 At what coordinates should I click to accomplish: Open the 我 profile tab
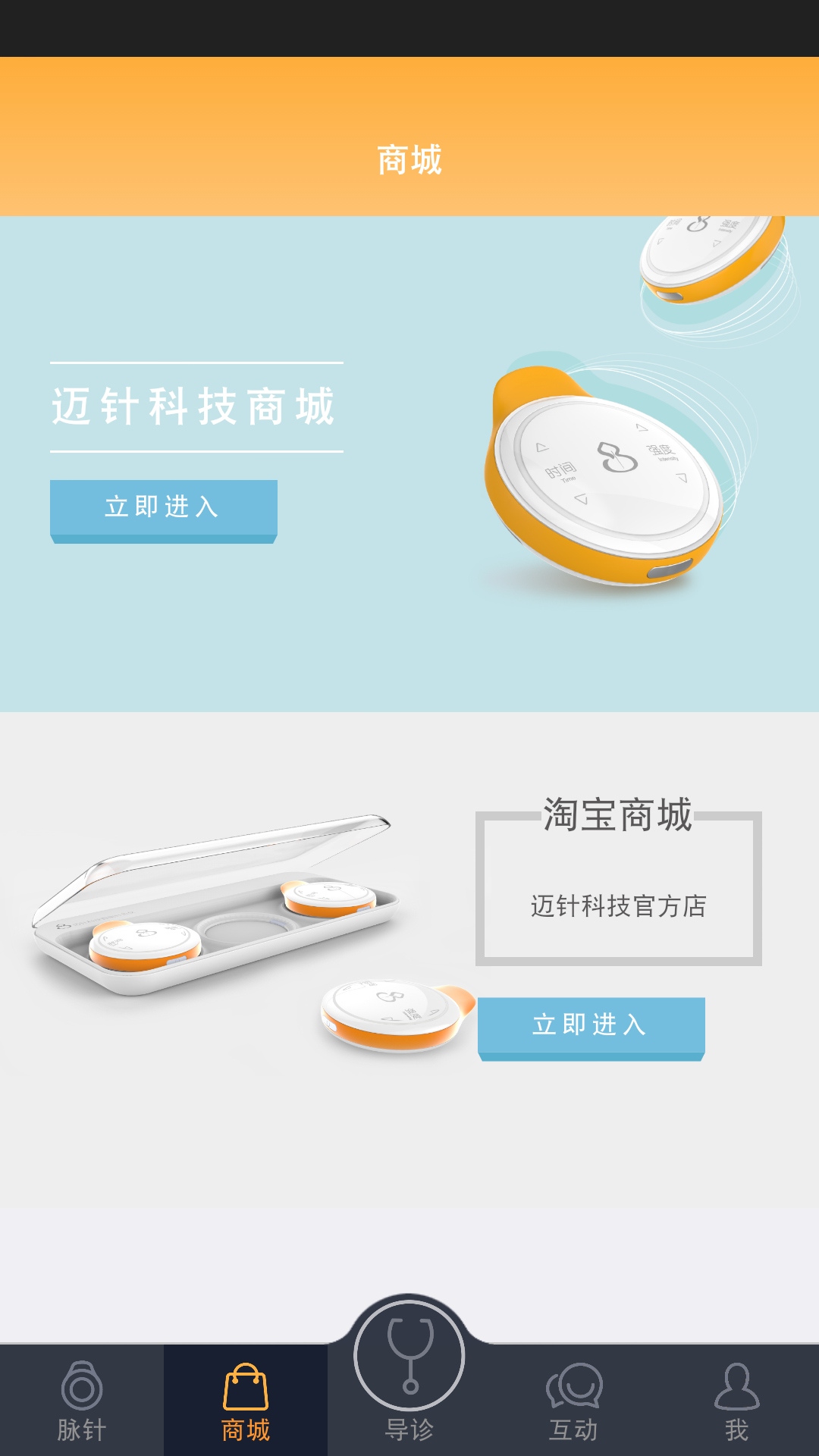[736, 1401]
